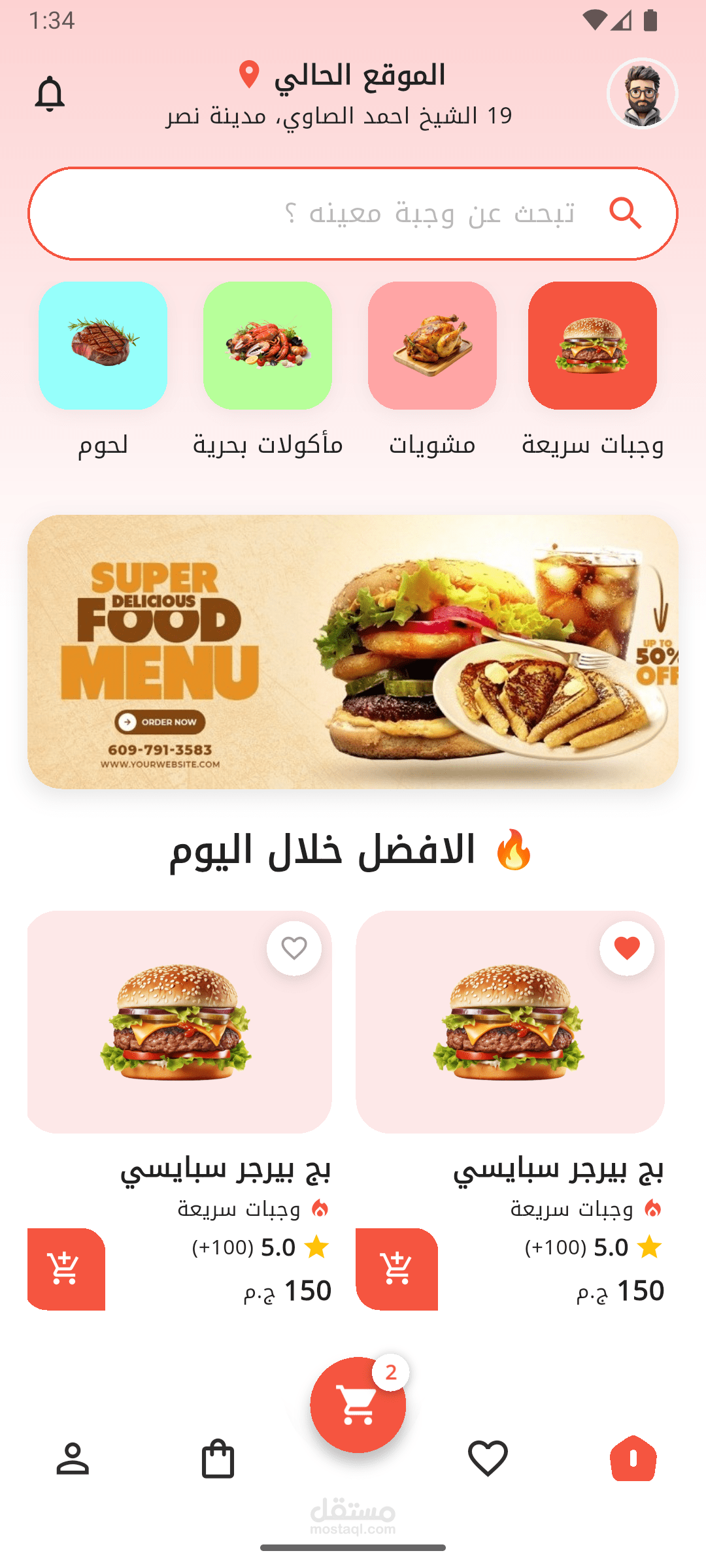Open the وجبات سريعة category

coord(592,346)
